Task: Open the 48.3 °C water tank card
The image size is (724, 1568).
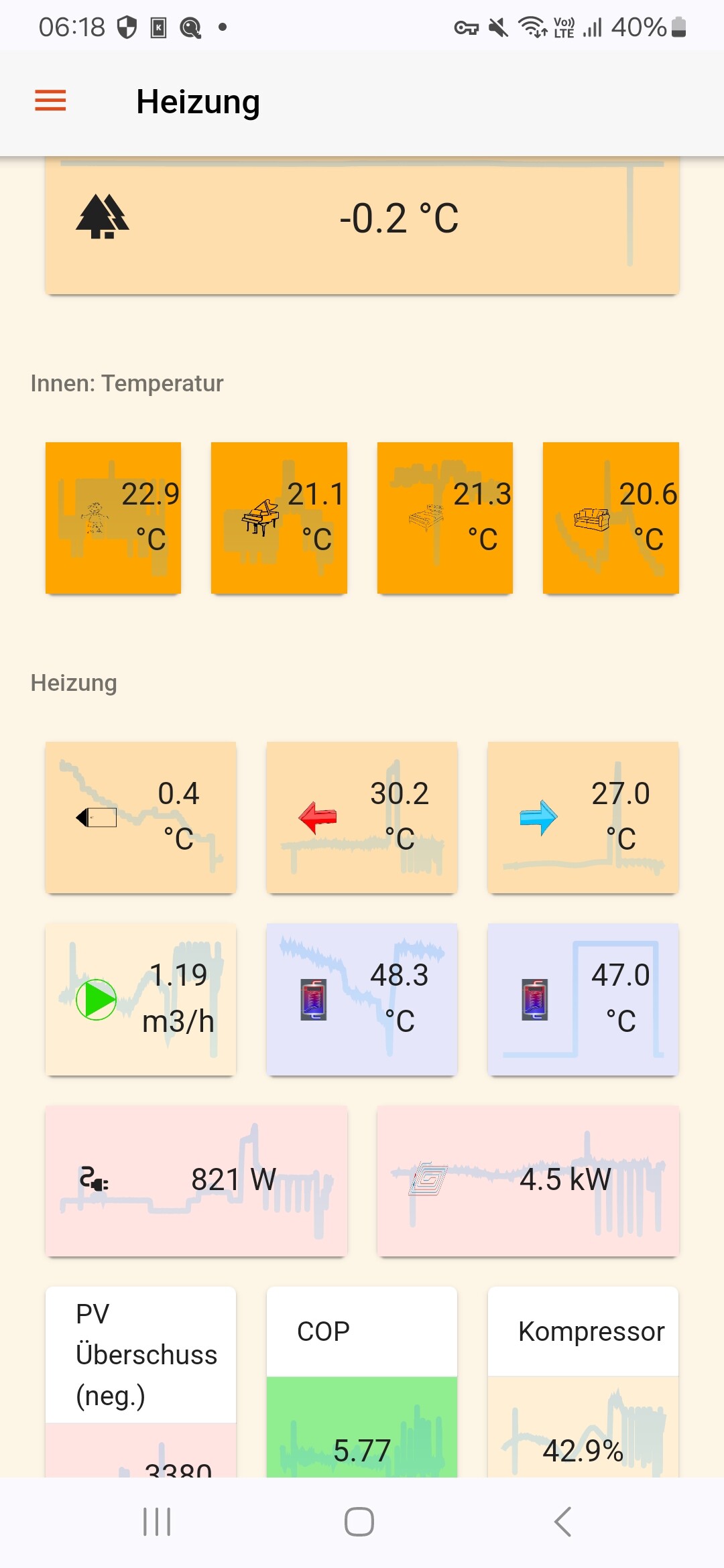Action: (362, 999)
